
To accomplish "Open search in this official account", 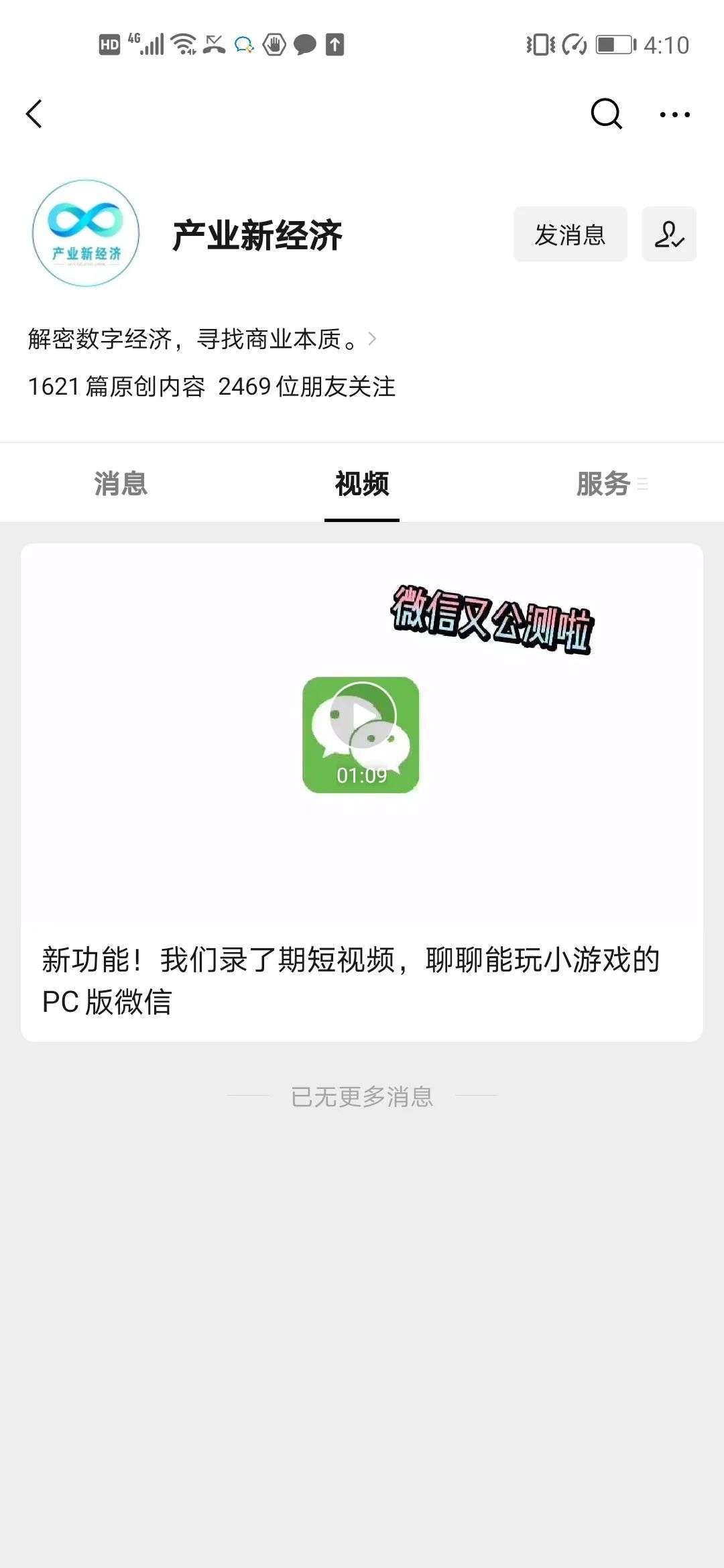I will coord(606,114).
